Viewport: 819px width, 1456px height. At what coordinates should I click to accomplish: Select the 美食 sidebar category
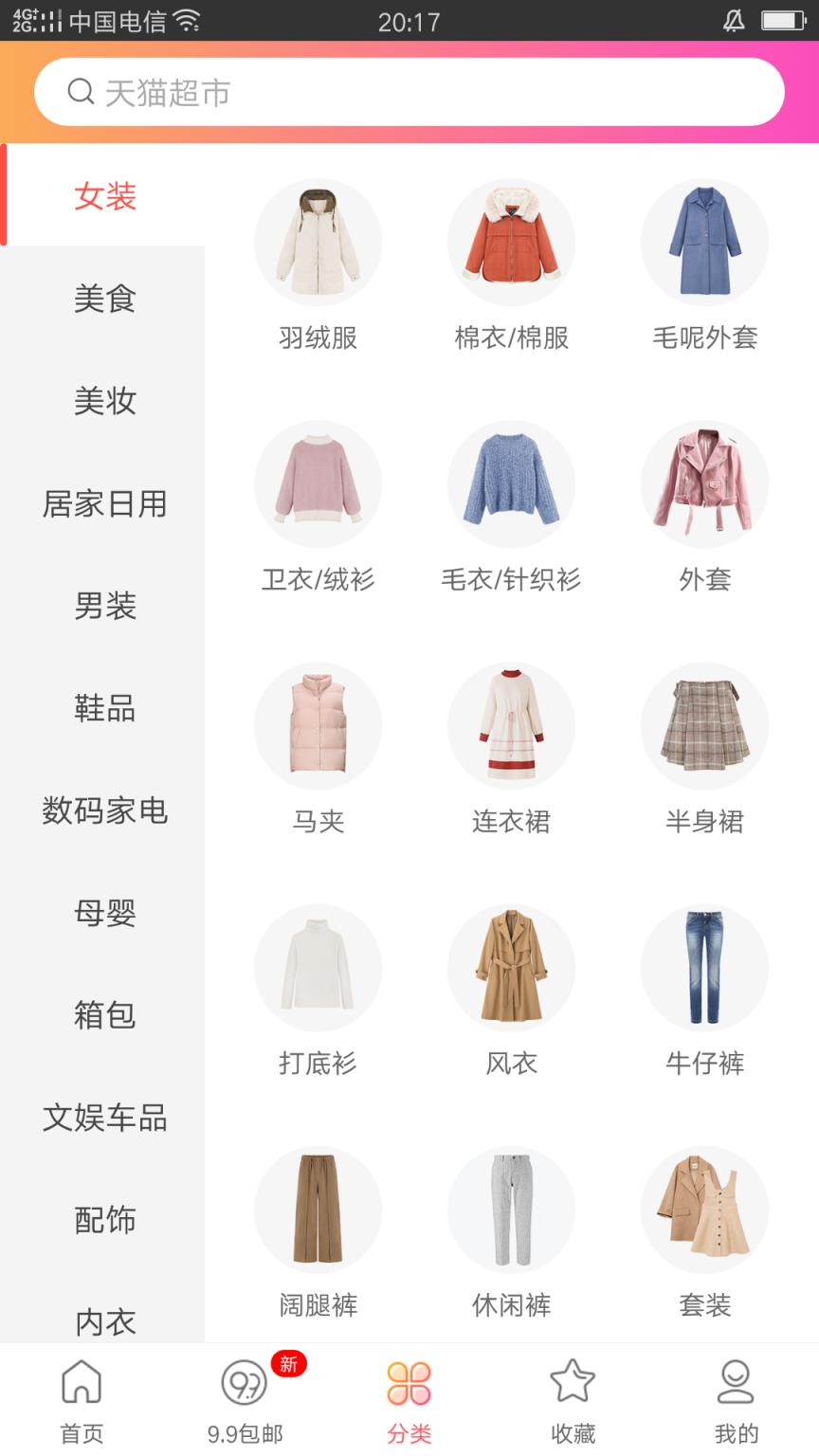click(x=104, y=300)
